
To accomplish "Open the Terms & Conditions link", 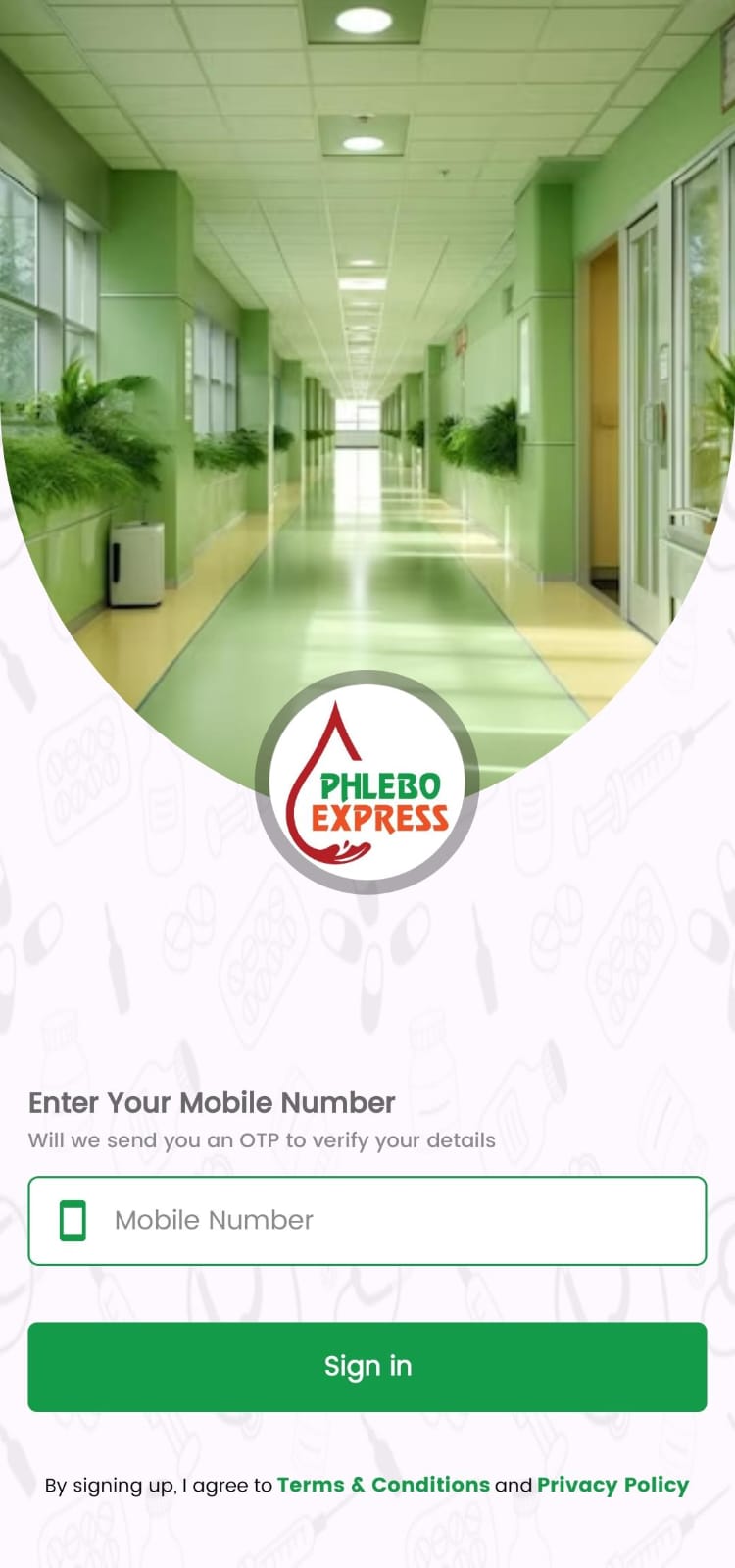I will tap(383, 1485).
